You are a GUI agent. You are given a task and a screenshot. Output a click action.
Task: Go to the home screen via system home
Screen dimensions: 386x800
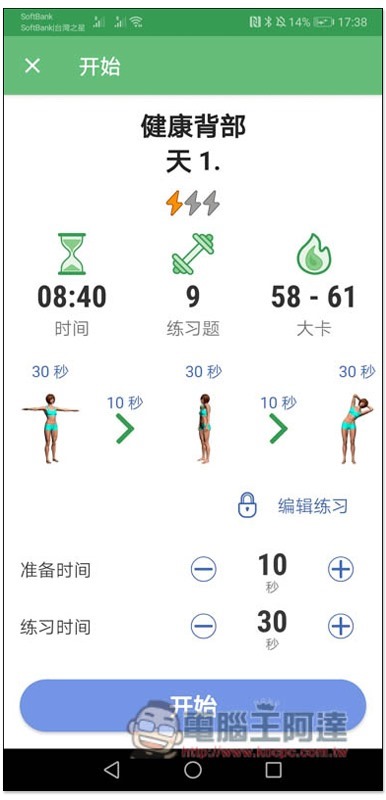[193, 769]
